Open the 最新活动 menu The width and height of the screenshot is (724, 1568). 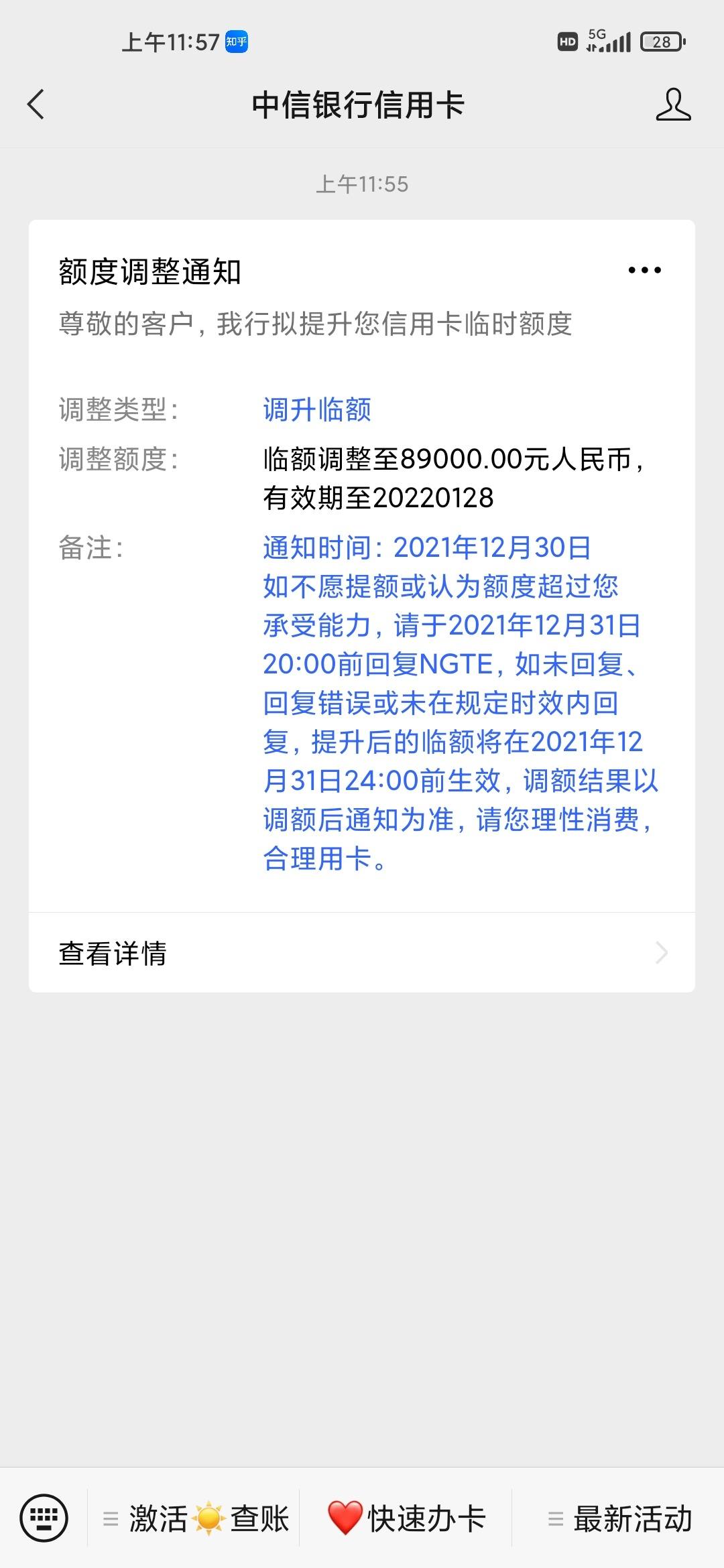(619, 1518)
